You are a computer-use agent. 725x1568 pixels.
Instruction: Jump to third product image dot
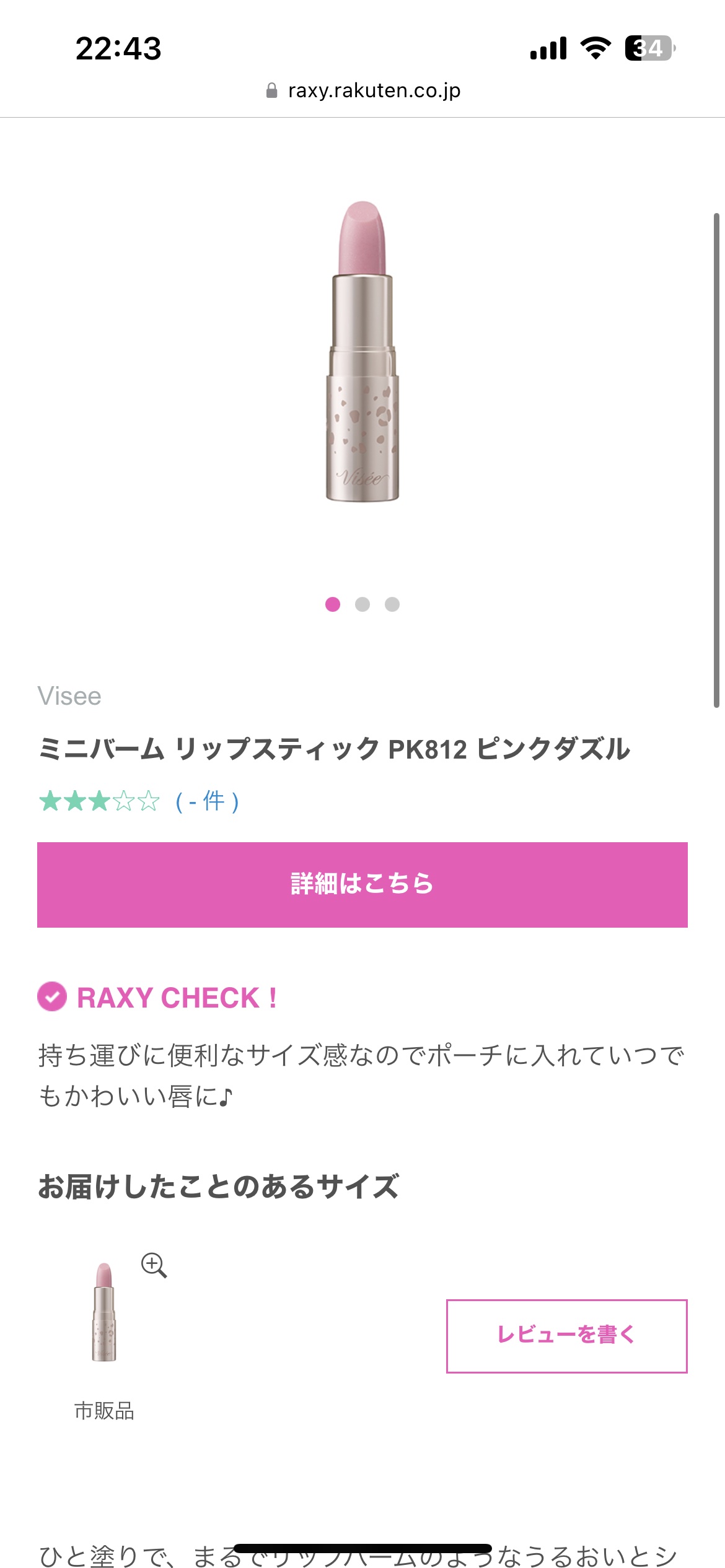click(392, 604)
